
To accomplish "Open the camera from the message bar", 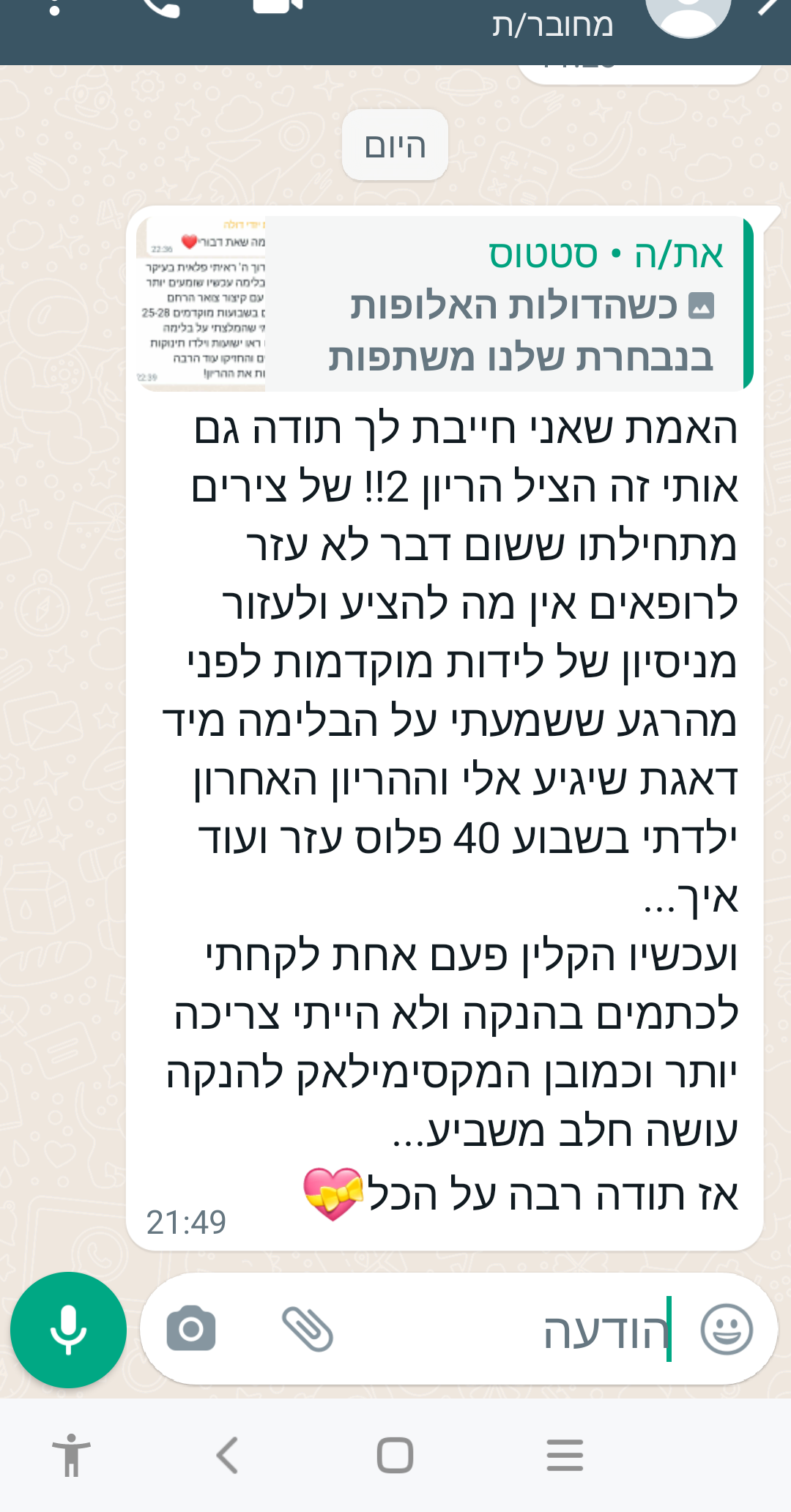I will [x=191, y=1329].
